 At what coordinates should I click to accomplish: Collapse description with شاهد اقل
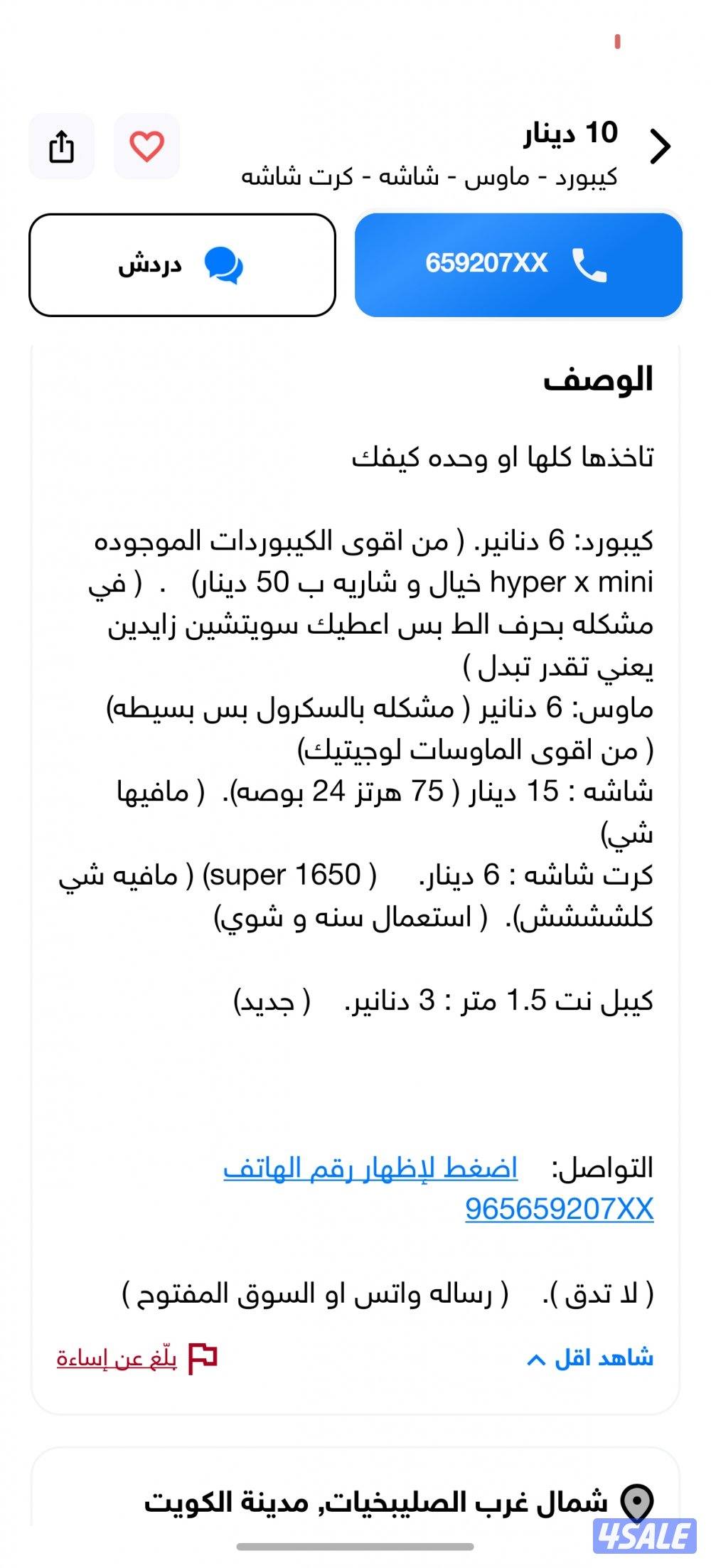click(590, 1358)
